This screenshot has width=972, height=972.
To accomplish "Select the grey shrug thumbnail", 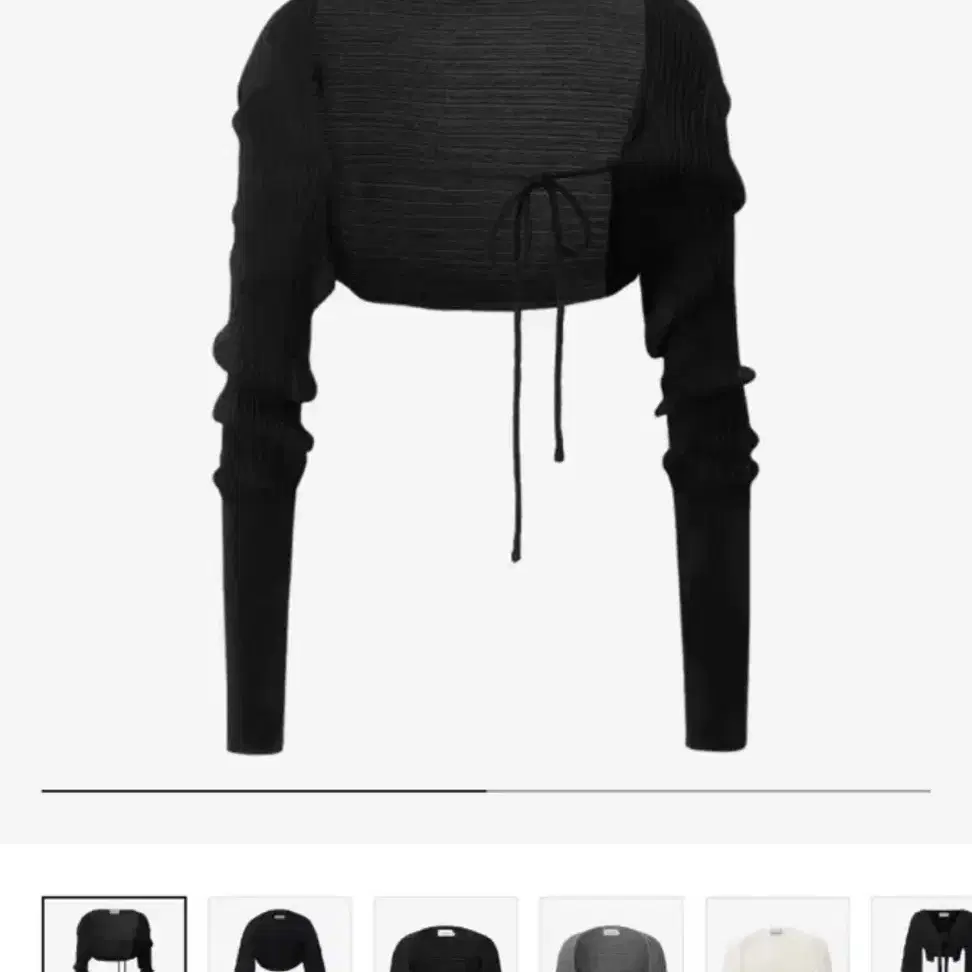I will click(612, 935).
